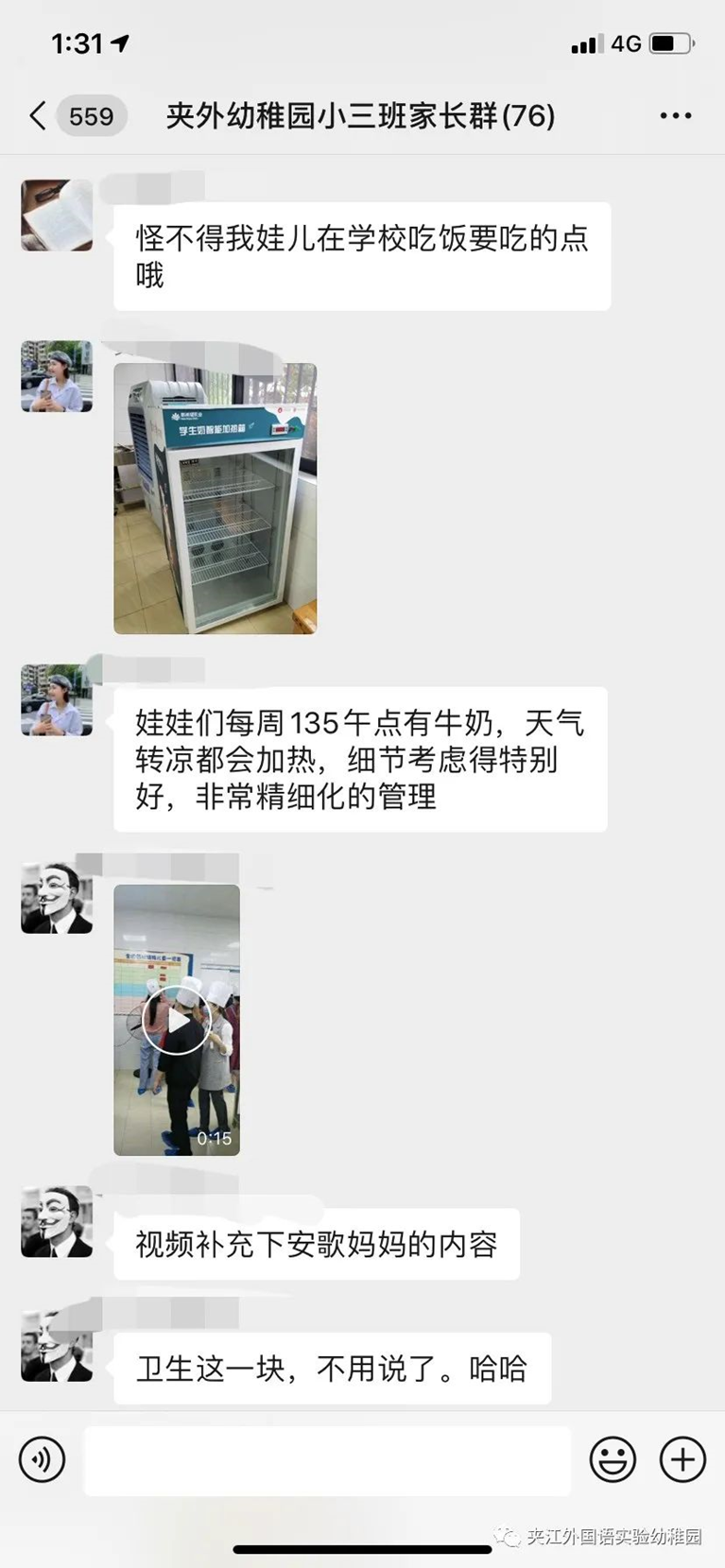This screenshot has height=1568, width=725.
Task: Open avatar beside the 135午点牛奶 message
Action: 57,699
